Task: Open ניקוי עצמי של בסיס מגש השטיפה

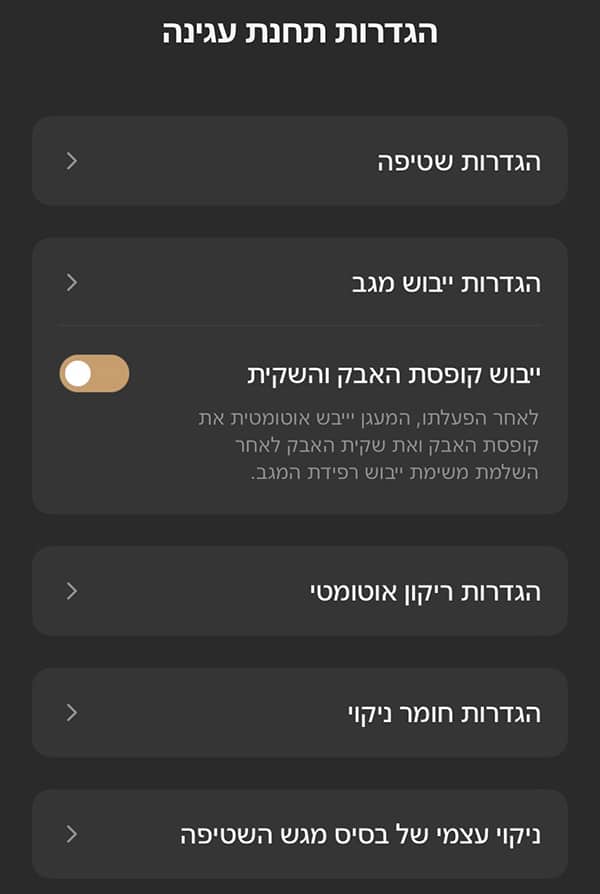Action: tap(300, 833)
